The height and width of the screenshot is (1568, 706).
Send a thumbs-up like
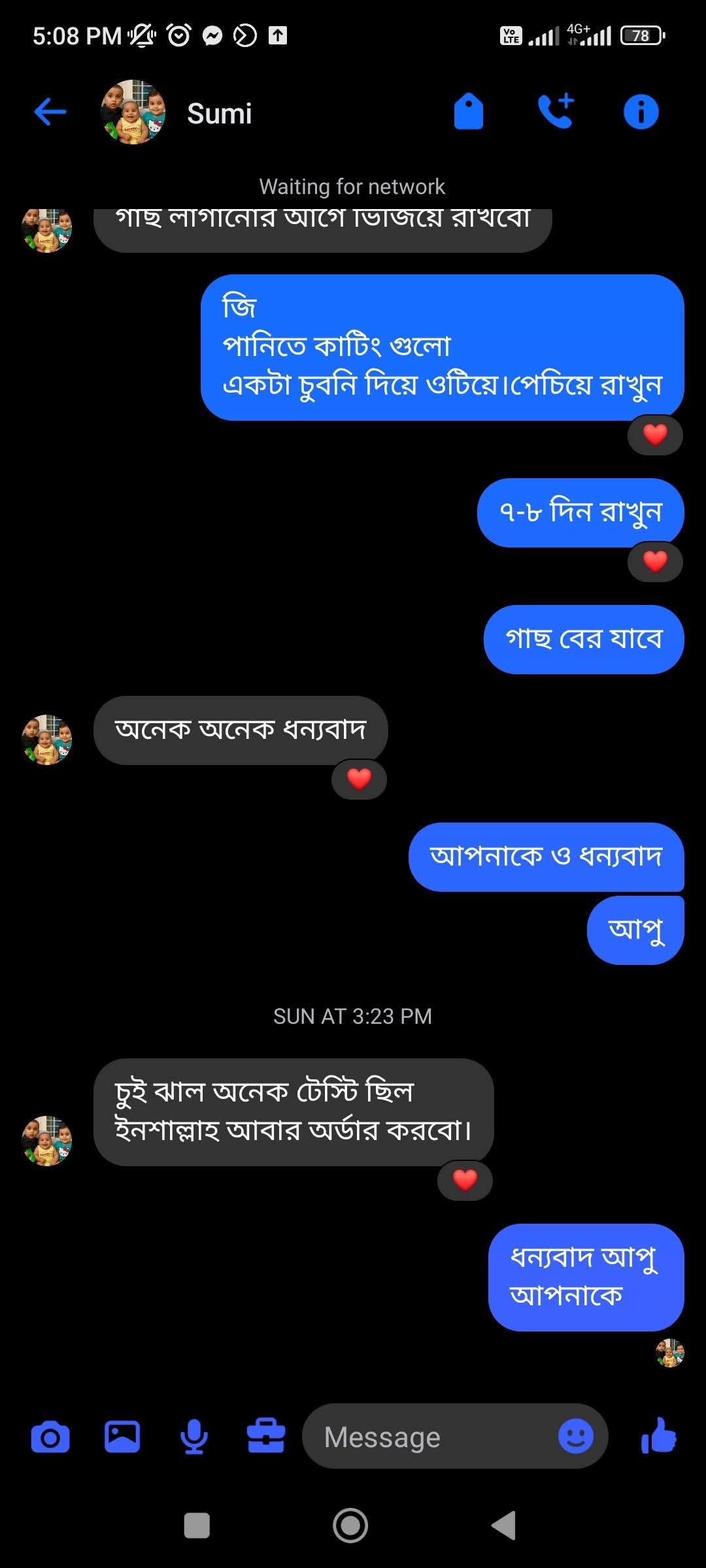659,1437
